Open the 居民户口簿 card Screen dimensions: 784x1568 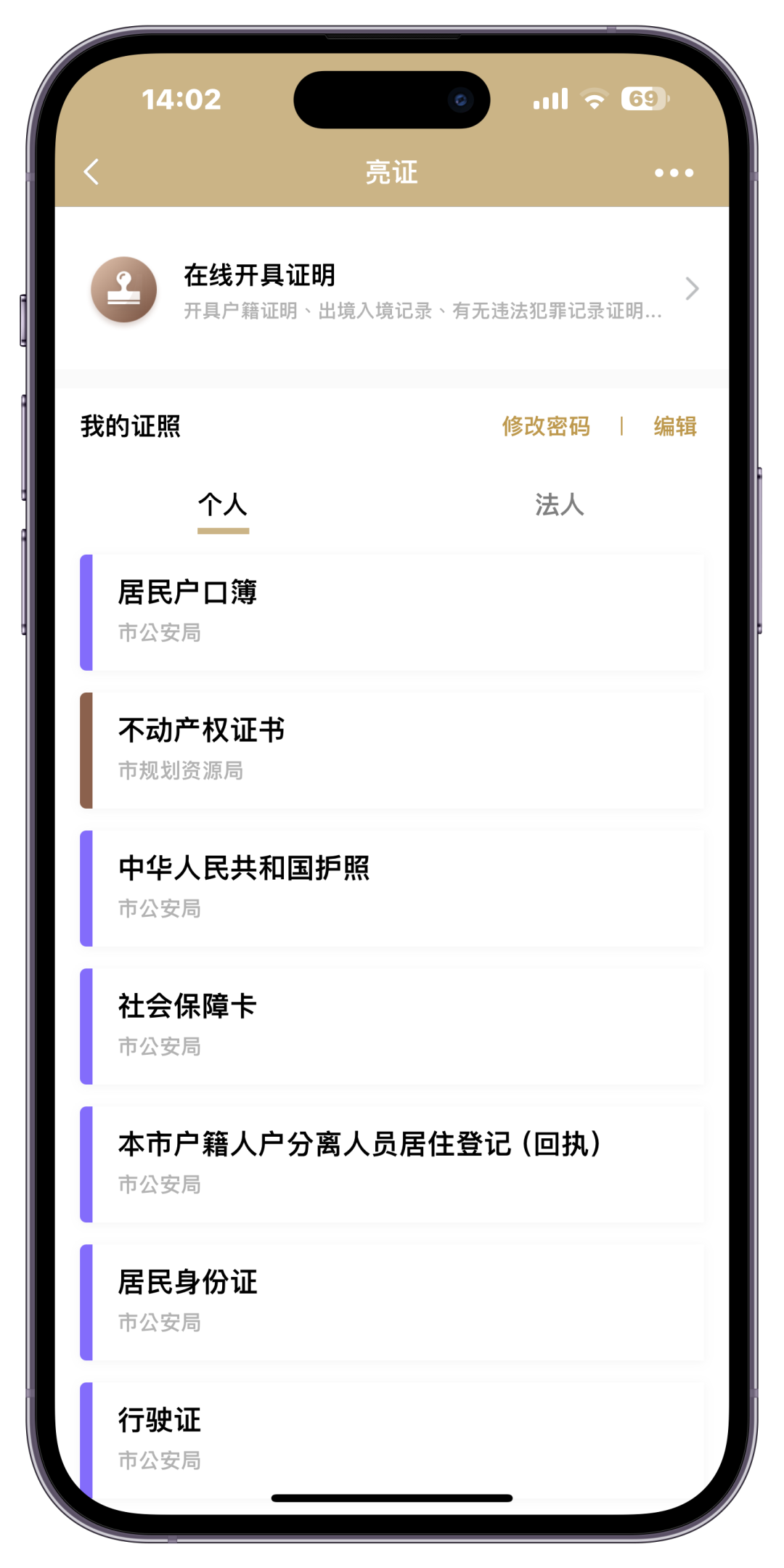[392, 612]
